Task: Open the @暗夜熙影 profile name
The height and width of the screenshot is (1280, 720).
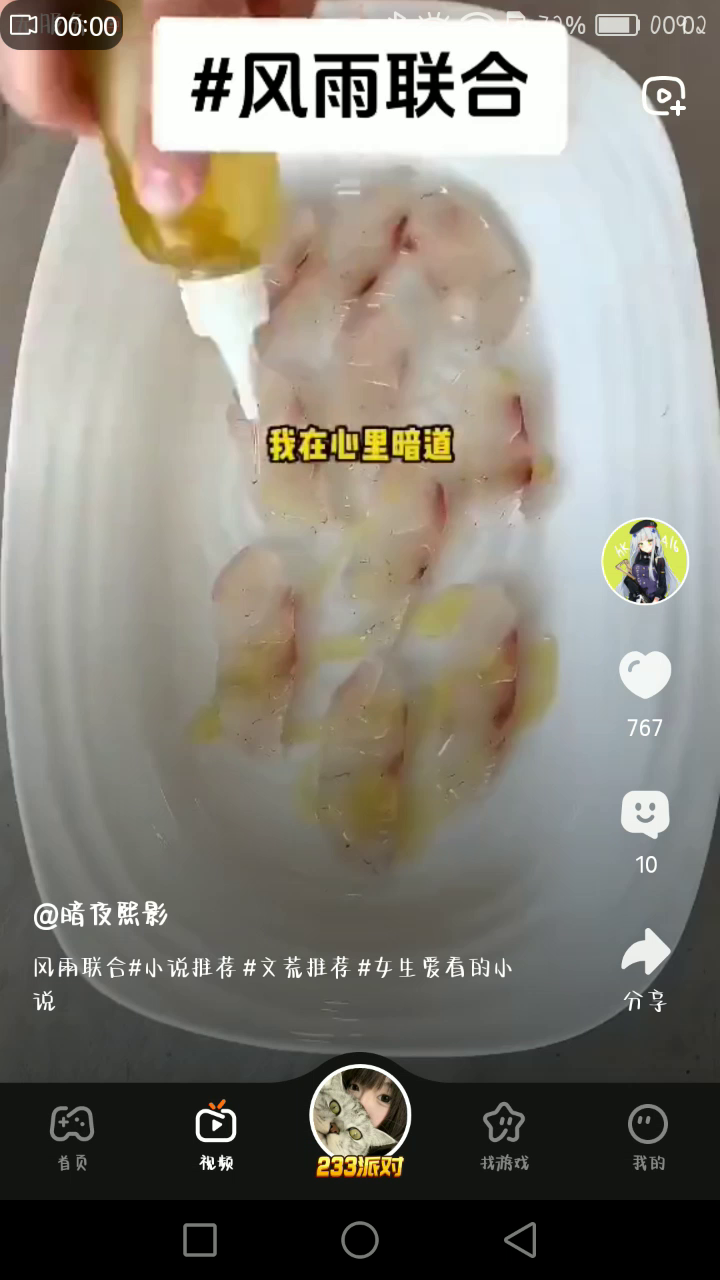Action: (101, 914)
